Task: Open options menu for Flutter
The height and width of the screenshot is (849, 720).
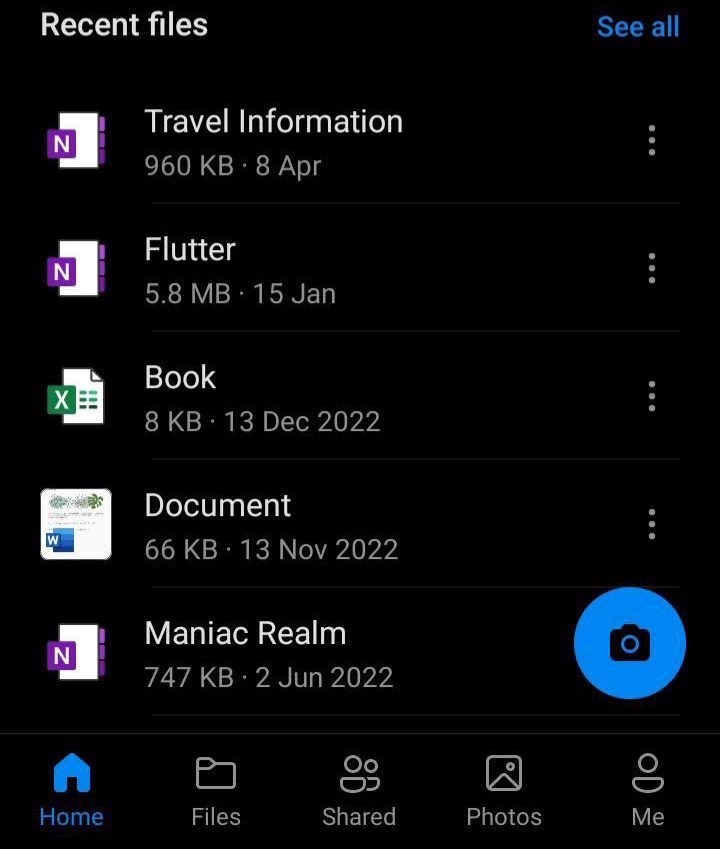Action: tap(651, 268)
